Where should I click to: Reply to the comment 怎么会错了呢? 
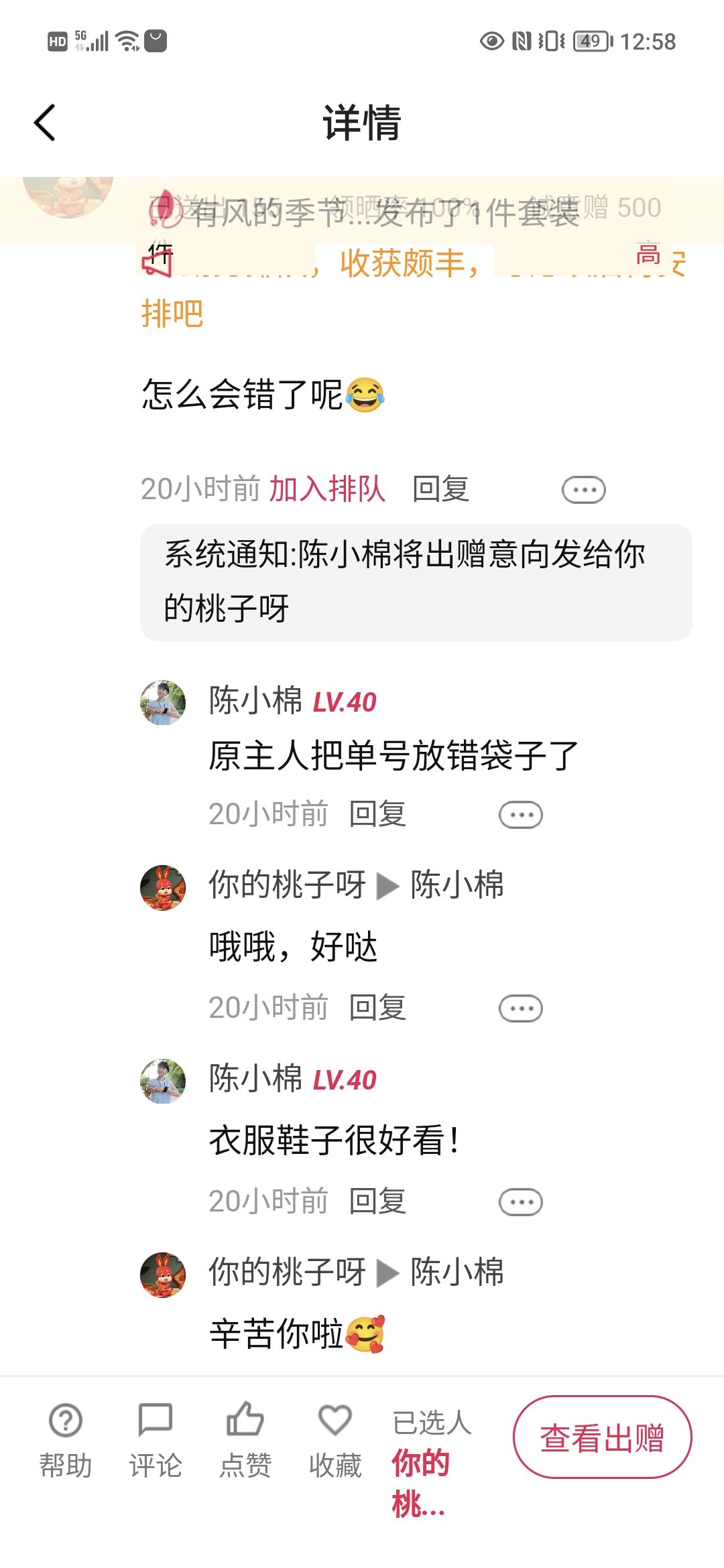click(x=440, y=488)
